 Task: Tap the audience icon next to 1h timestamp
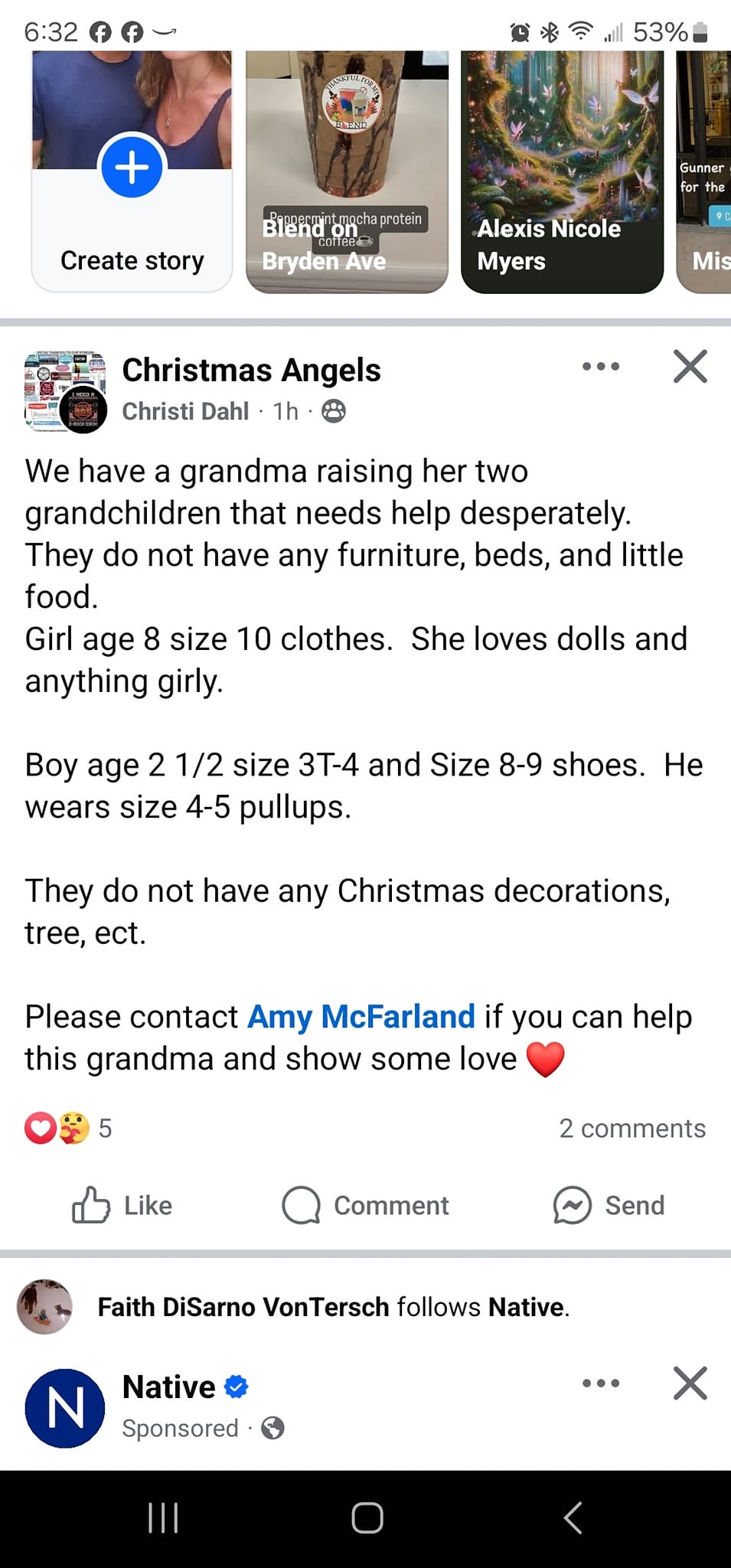click(x=332, y=411)
